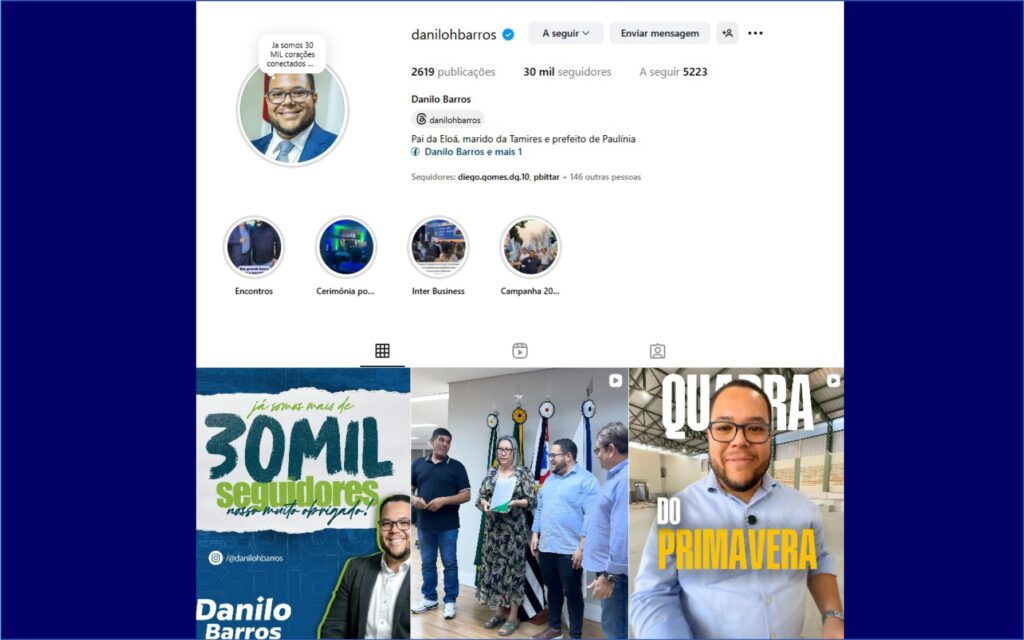Open Danilo Barros e mais 1 link

click(472, 152)
